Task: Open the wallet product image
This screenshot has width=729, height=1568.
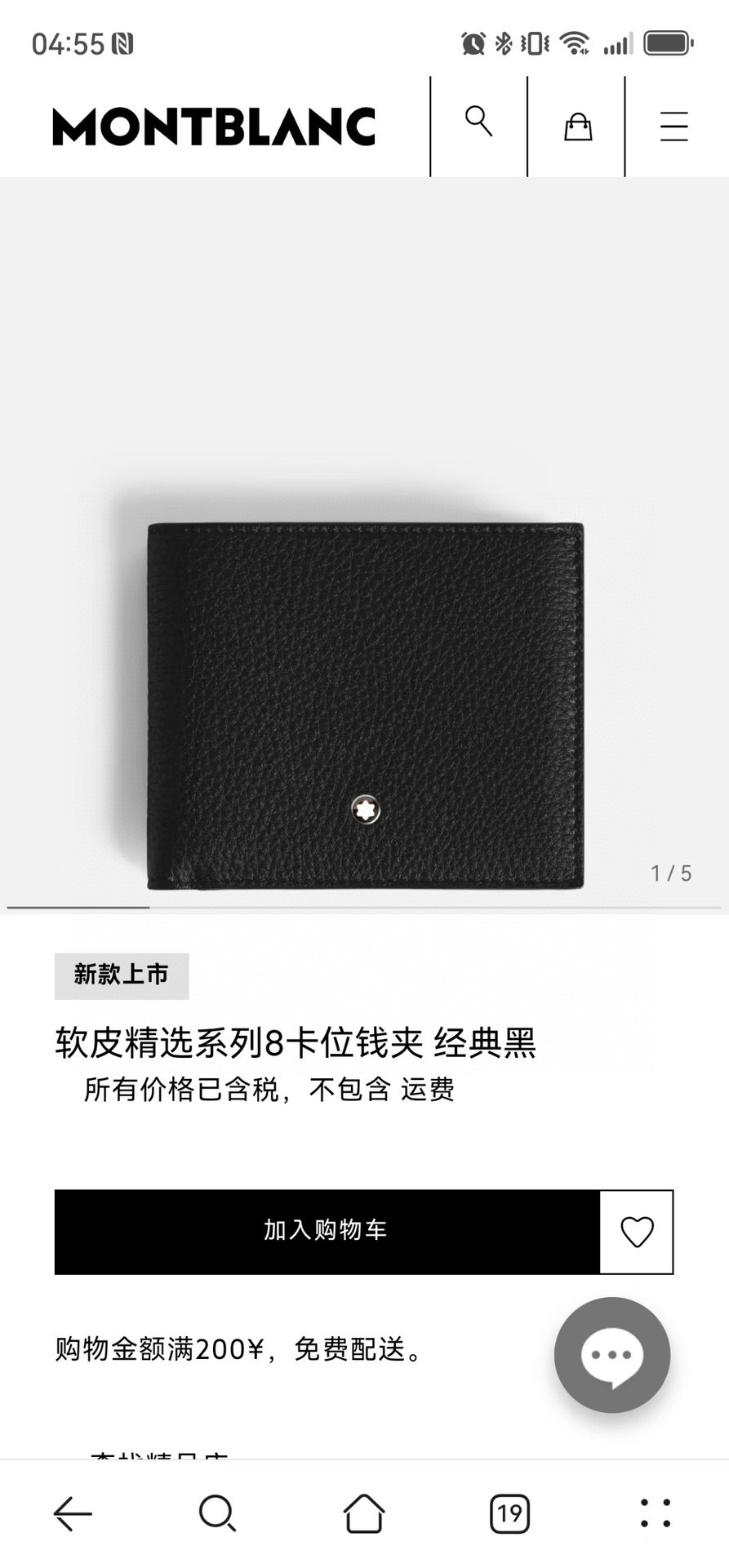Action: point(365,705)
